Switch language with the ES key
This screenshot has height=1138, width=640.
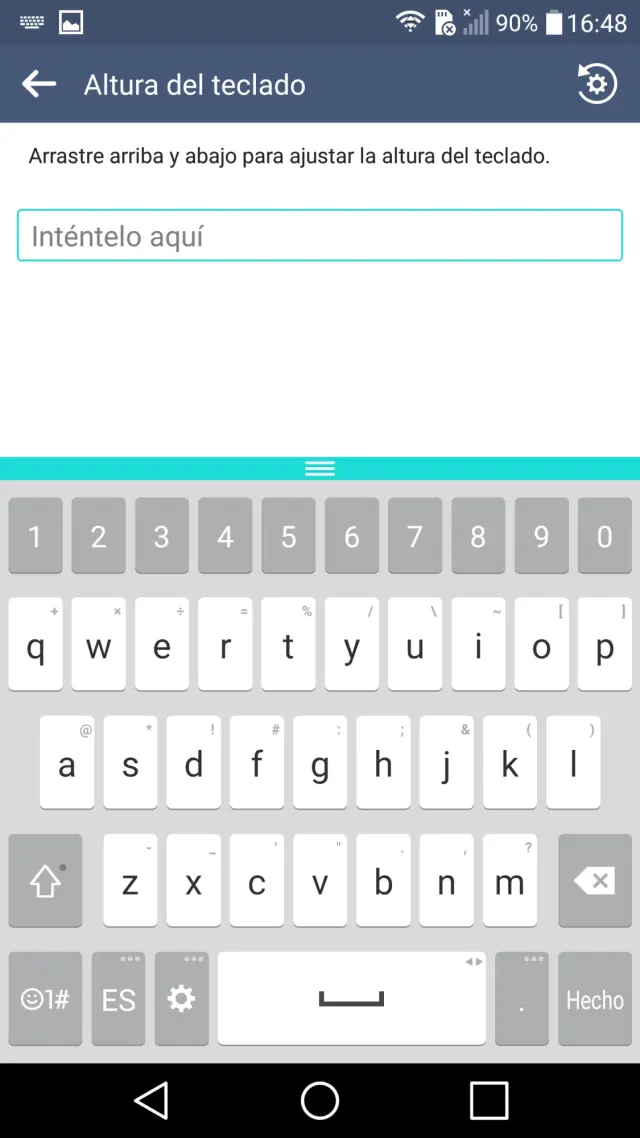pyautogui.click(x=118, y=999)
